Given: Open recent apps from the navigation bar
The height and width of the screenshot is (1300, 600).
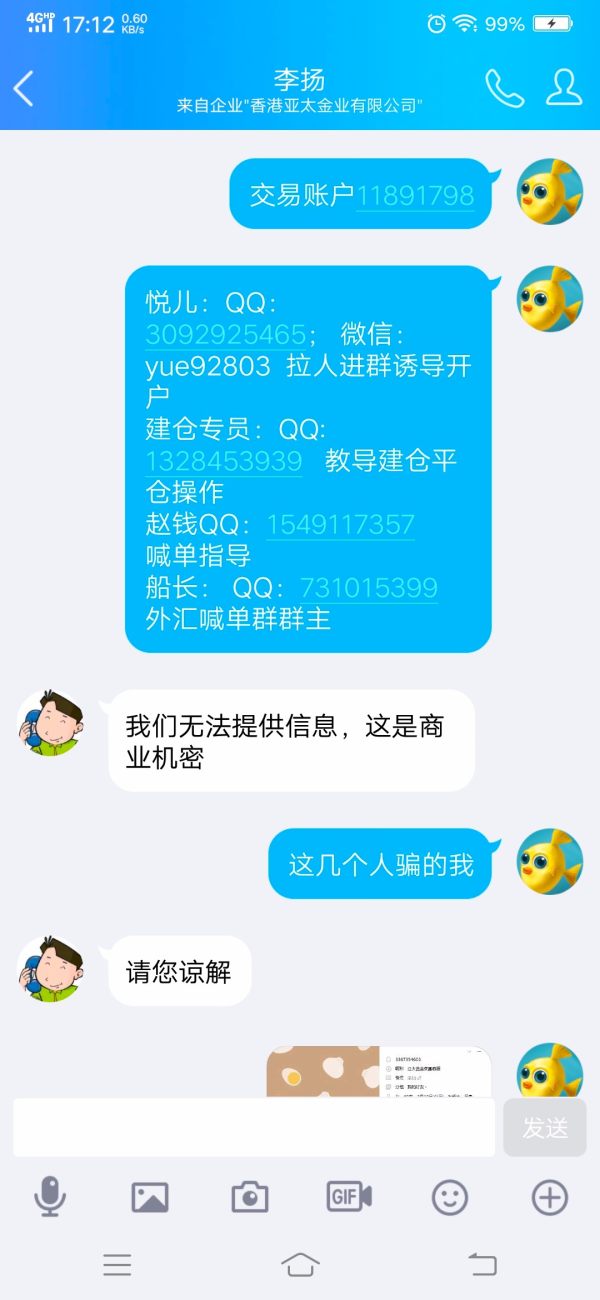Looking at the screenshot, I should (117, 1265).
